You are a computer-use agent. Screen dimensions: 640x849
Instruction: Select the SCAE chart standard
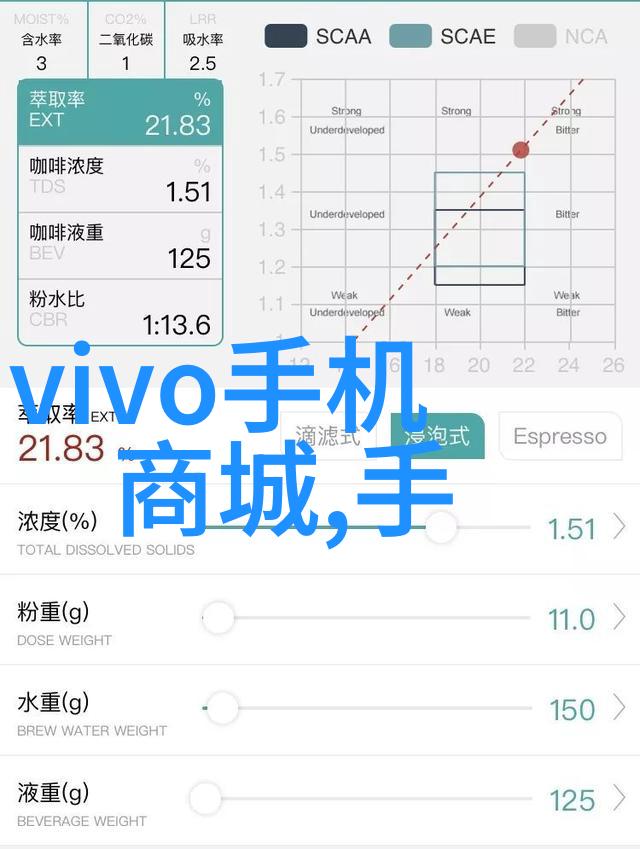(x=443, y=37)
